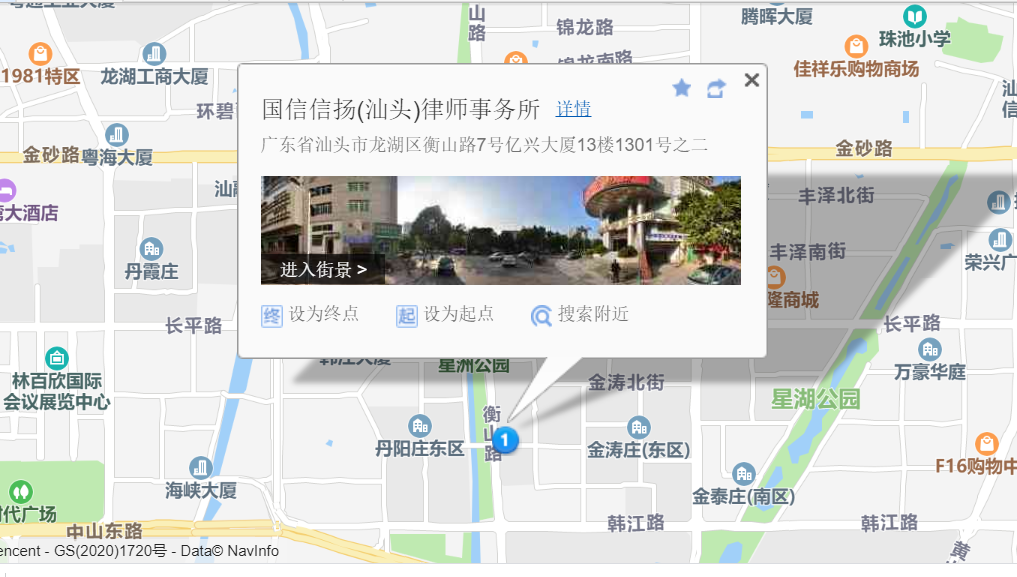Close the location info popup

[x=752, y=80]
